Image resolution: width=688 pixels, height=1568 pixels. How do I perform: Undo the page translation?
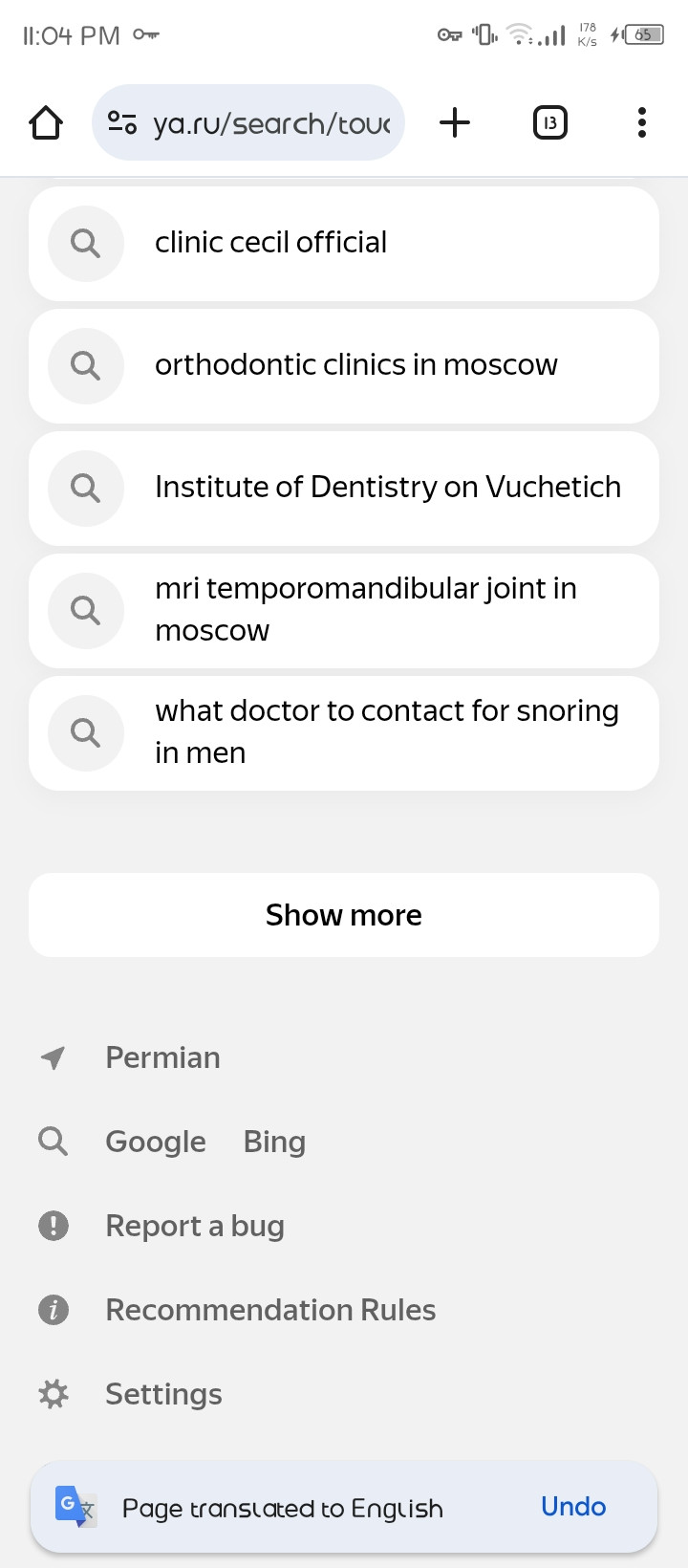coord(573,1507)
